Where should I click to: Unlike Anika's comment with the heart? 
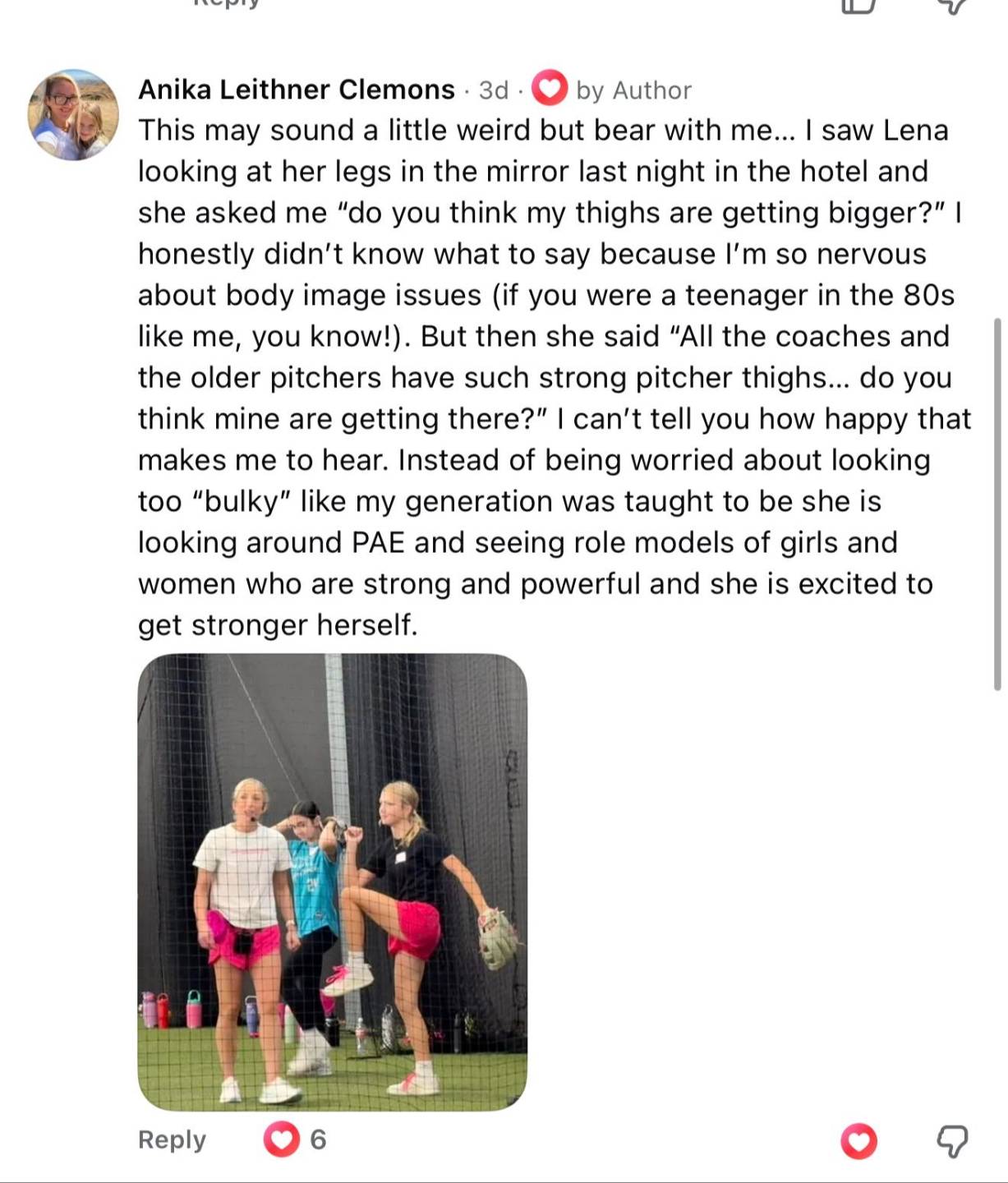pos(858,1141)
